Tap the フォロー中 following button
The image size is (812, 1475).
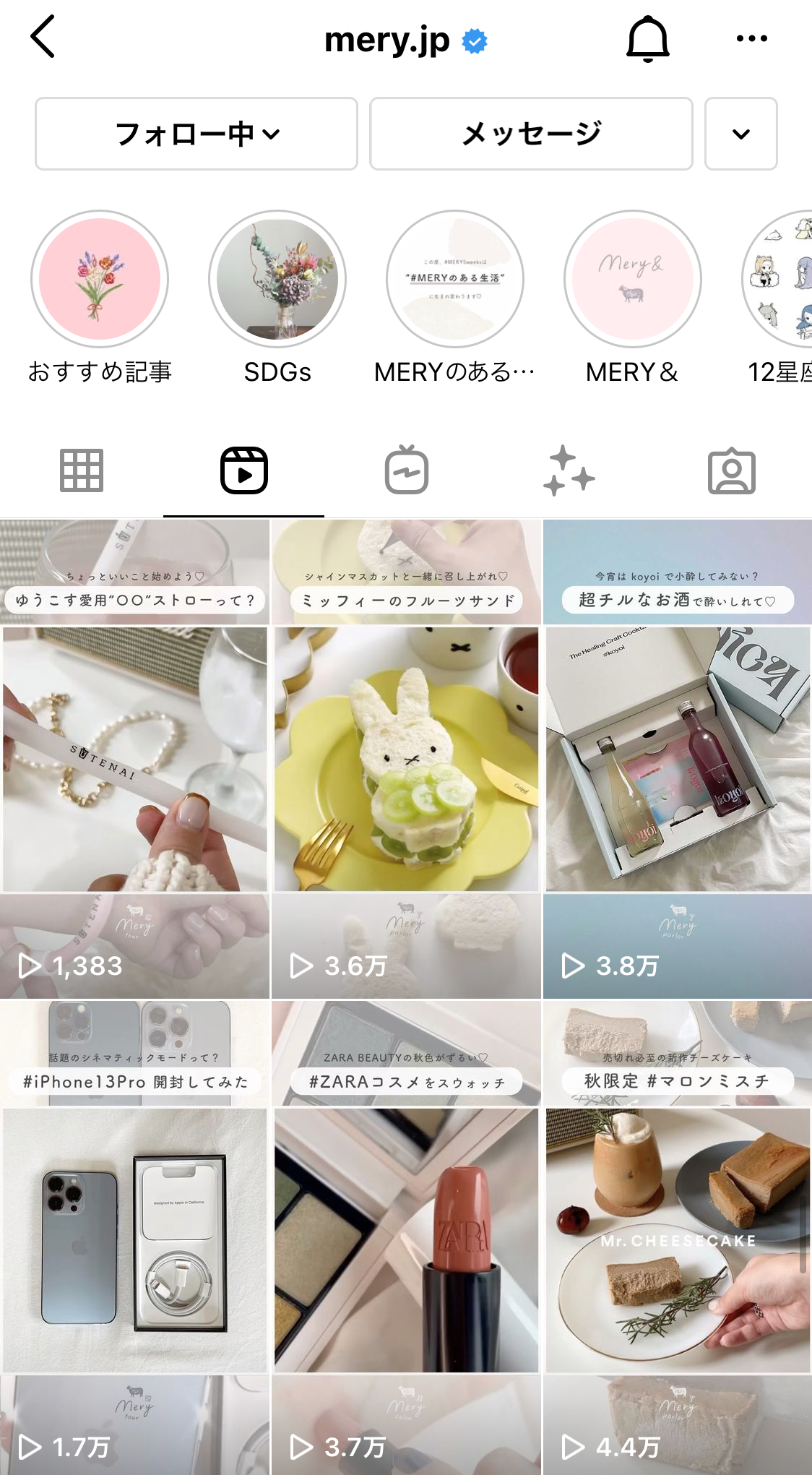[196, 134]
